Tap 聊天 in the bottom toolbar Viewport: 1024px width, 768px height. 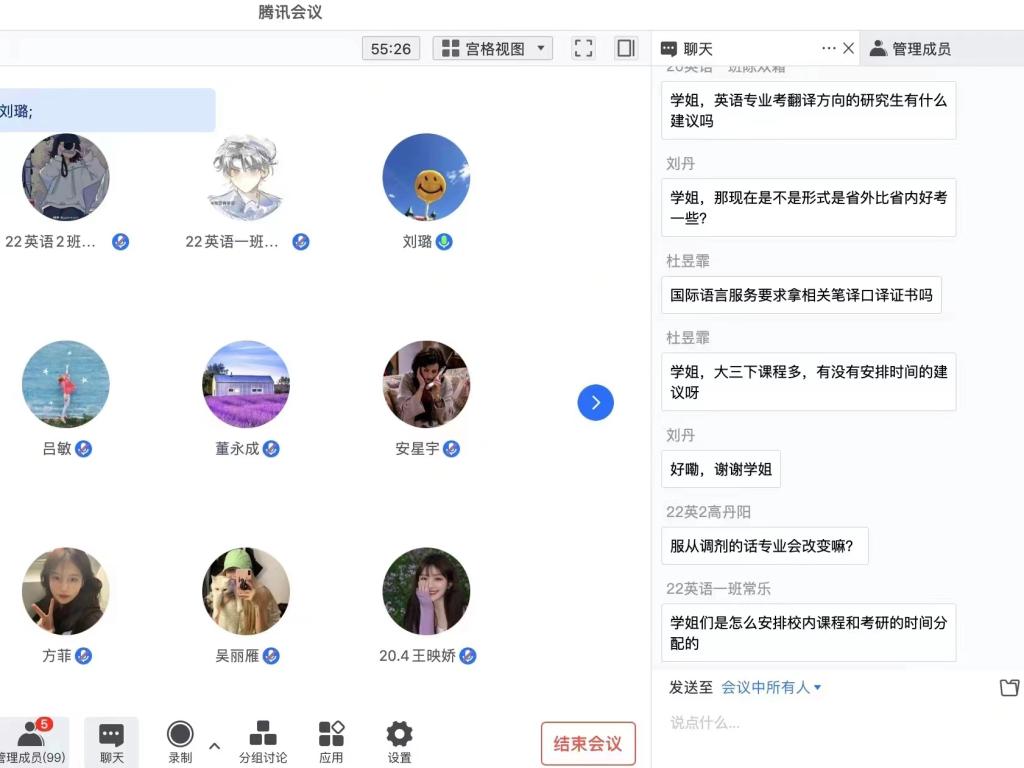111,742
